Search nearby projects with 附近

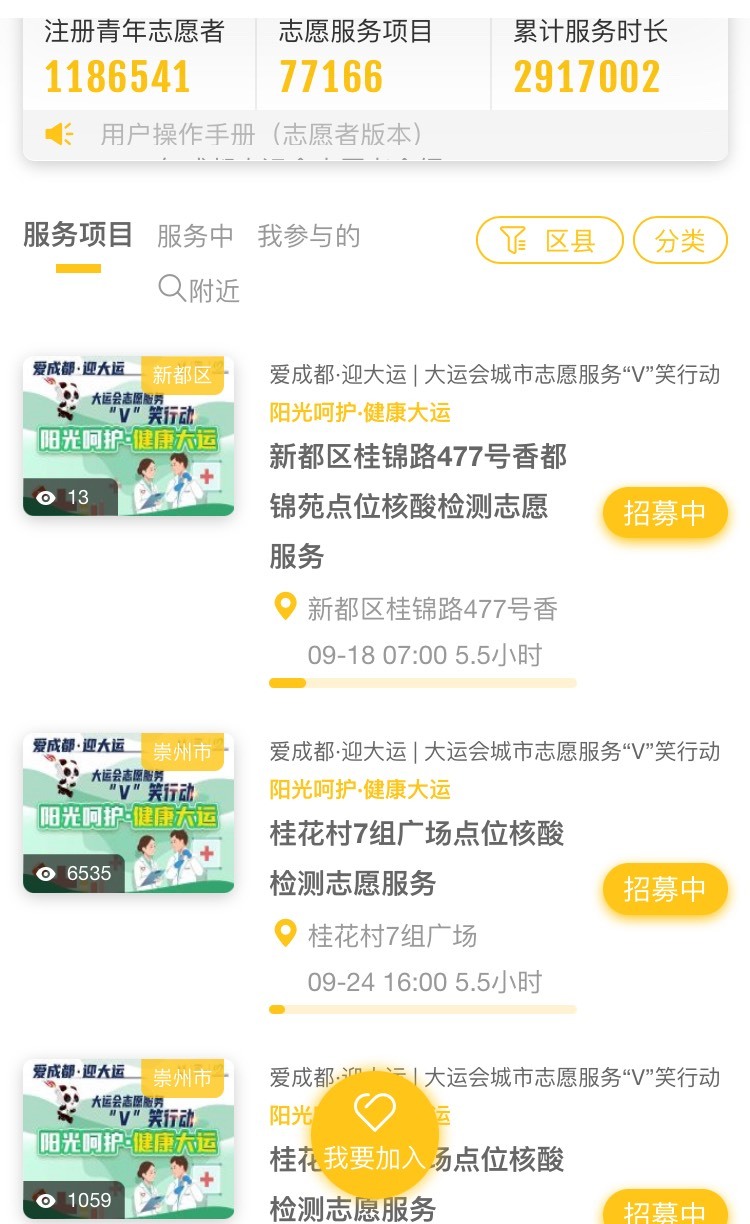click(x=199, y=290)
